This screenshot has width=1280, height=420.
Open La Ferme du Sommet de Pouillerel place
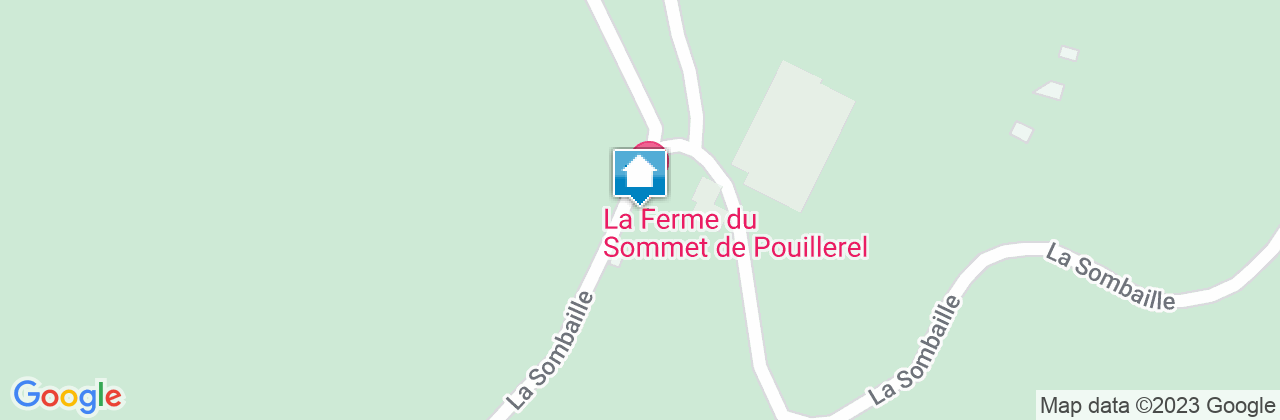734,233
